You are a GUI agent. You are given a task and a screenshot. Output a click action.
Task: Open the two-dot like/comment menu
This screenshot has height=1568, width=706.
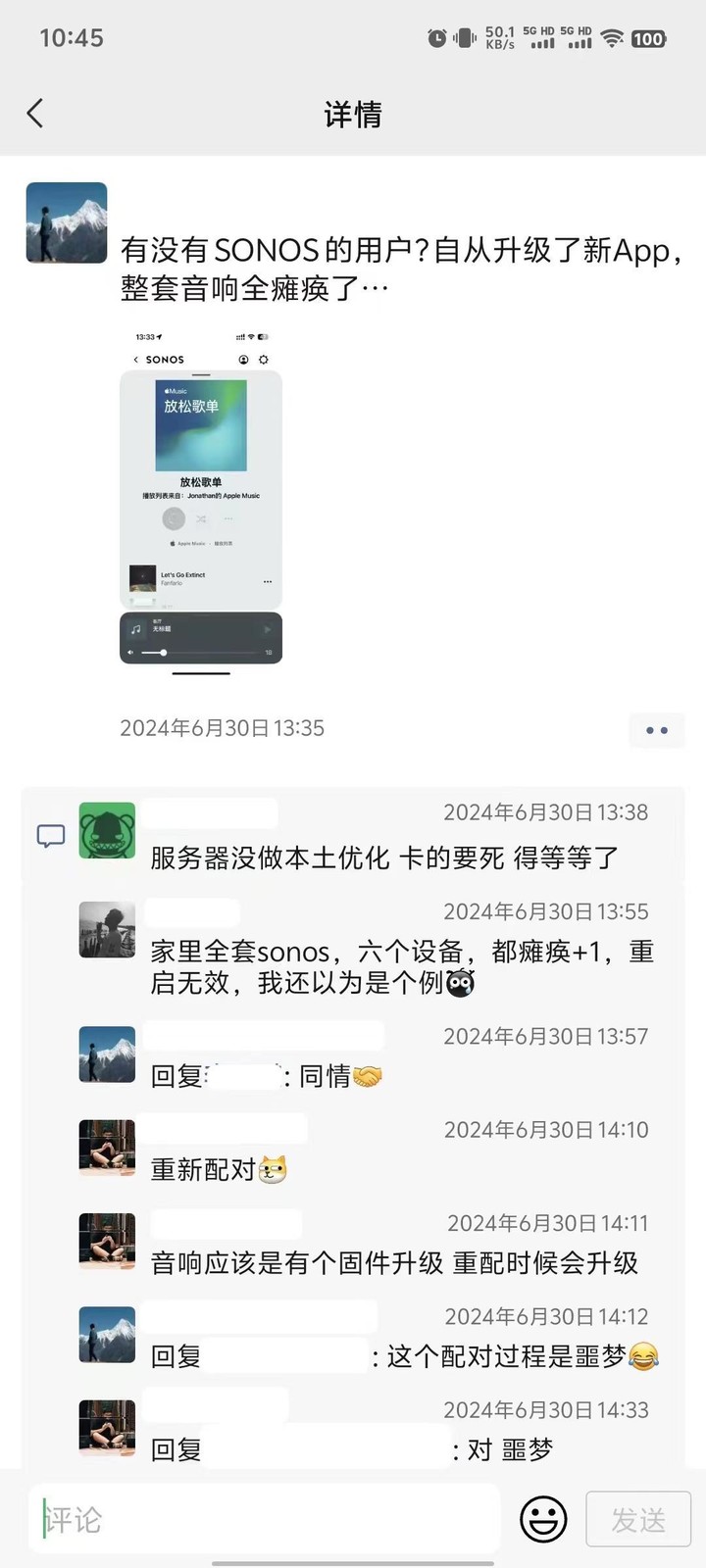656,730
